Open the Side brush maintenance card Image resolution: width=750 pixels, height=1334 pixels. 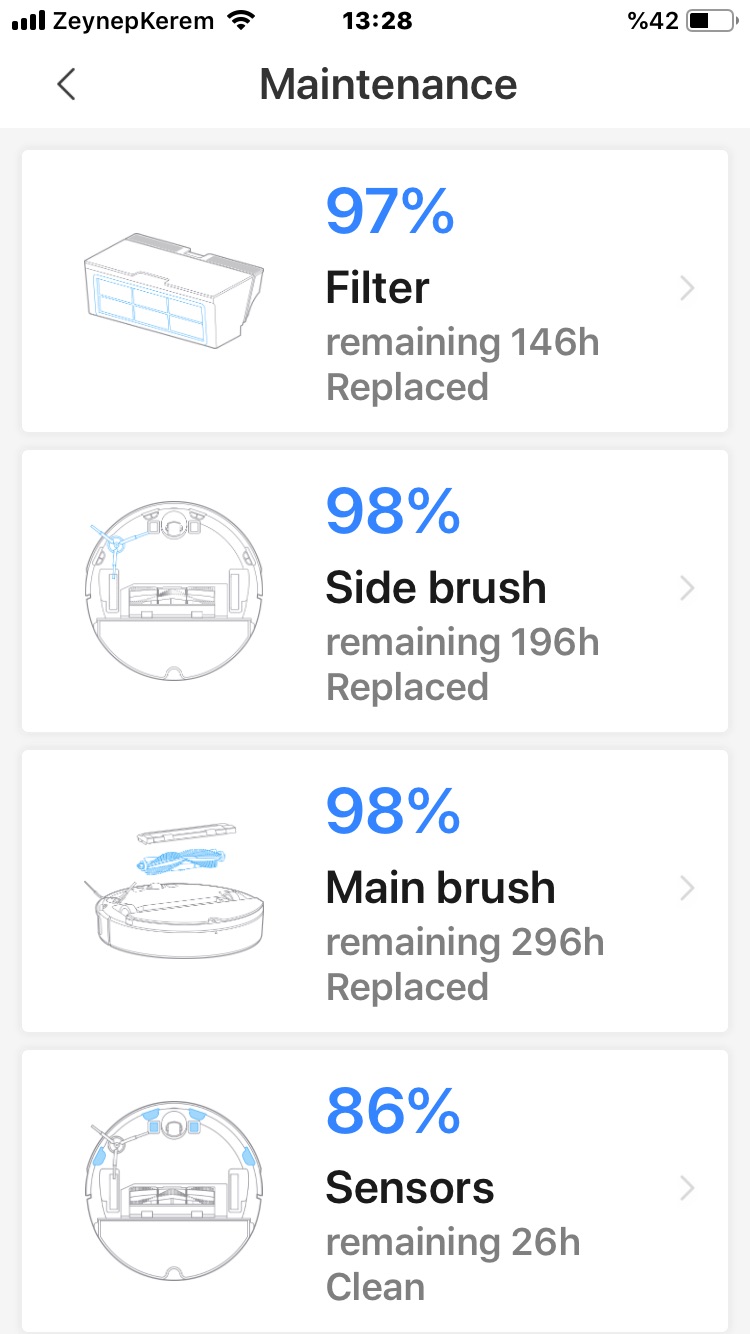[x=375, y=591]
